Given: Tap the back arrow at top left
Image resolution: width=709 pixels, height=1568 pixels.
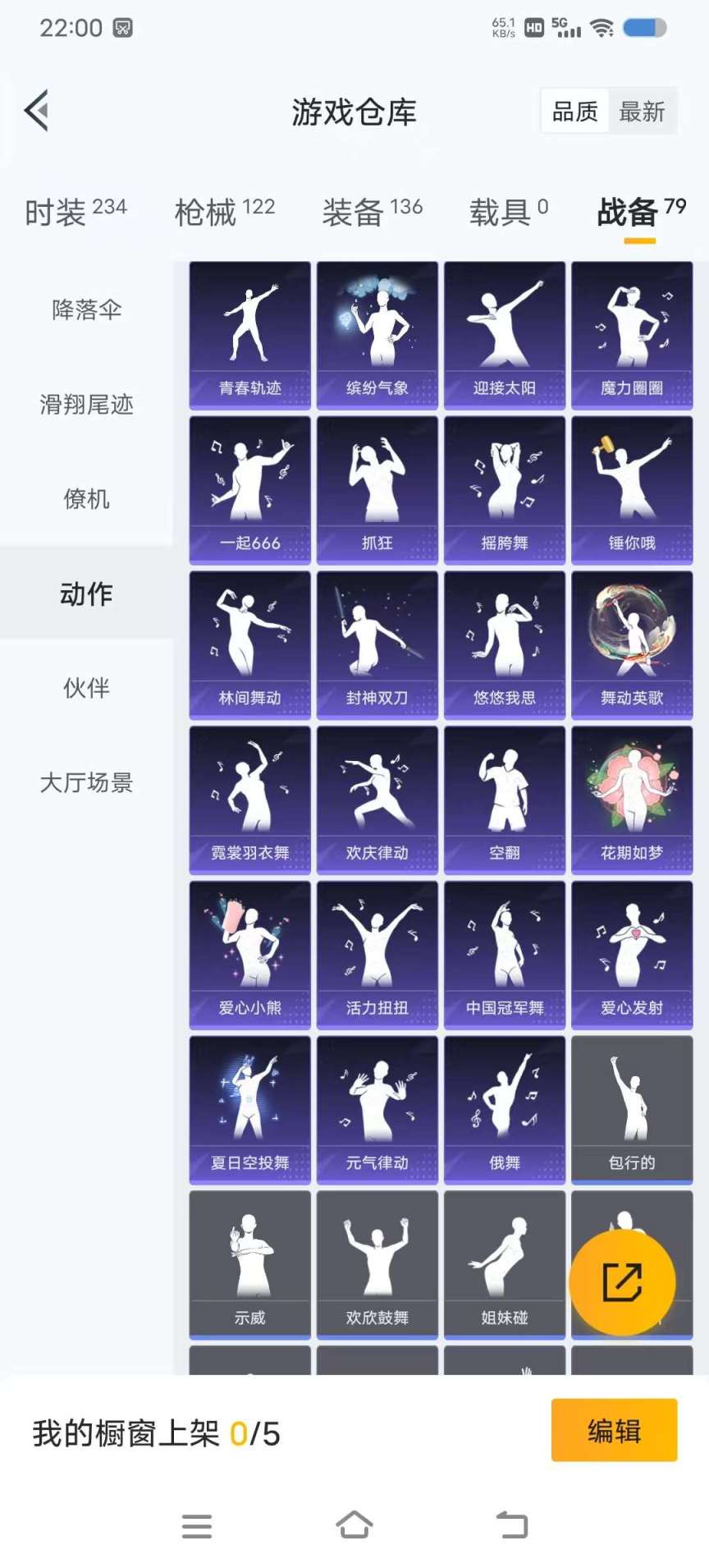Looking at the screenshot, I should coord(37,111).
